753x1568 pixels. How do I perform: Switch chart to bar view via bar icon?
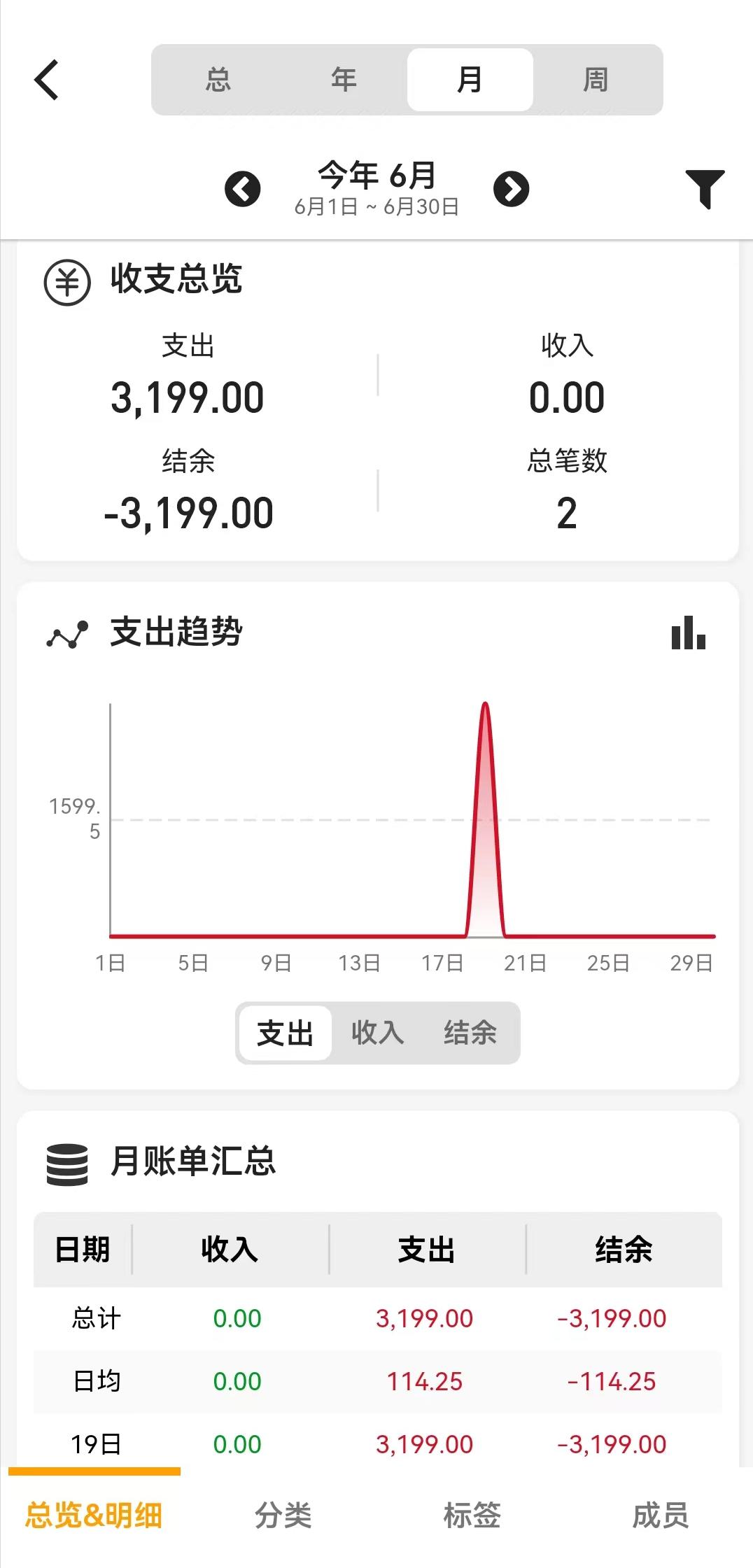coord(689,634)
